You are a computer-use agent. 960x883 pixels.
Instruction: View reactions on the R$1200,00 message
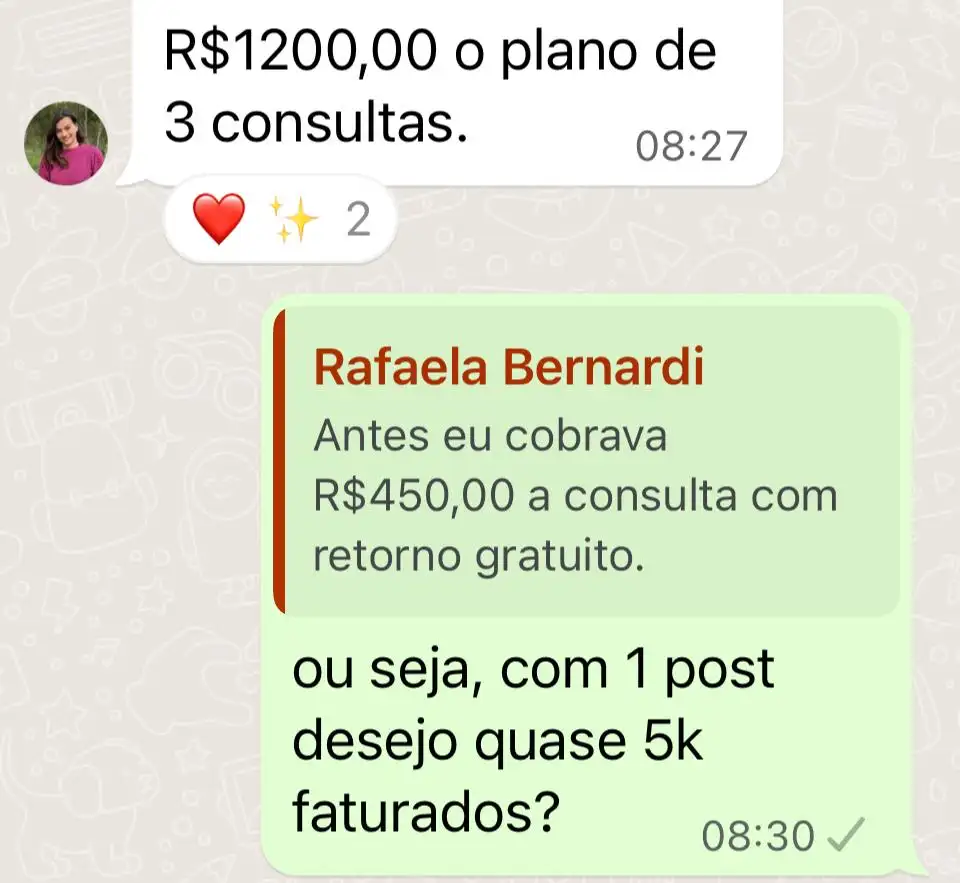pyautogui.click(x=278, y=220)
